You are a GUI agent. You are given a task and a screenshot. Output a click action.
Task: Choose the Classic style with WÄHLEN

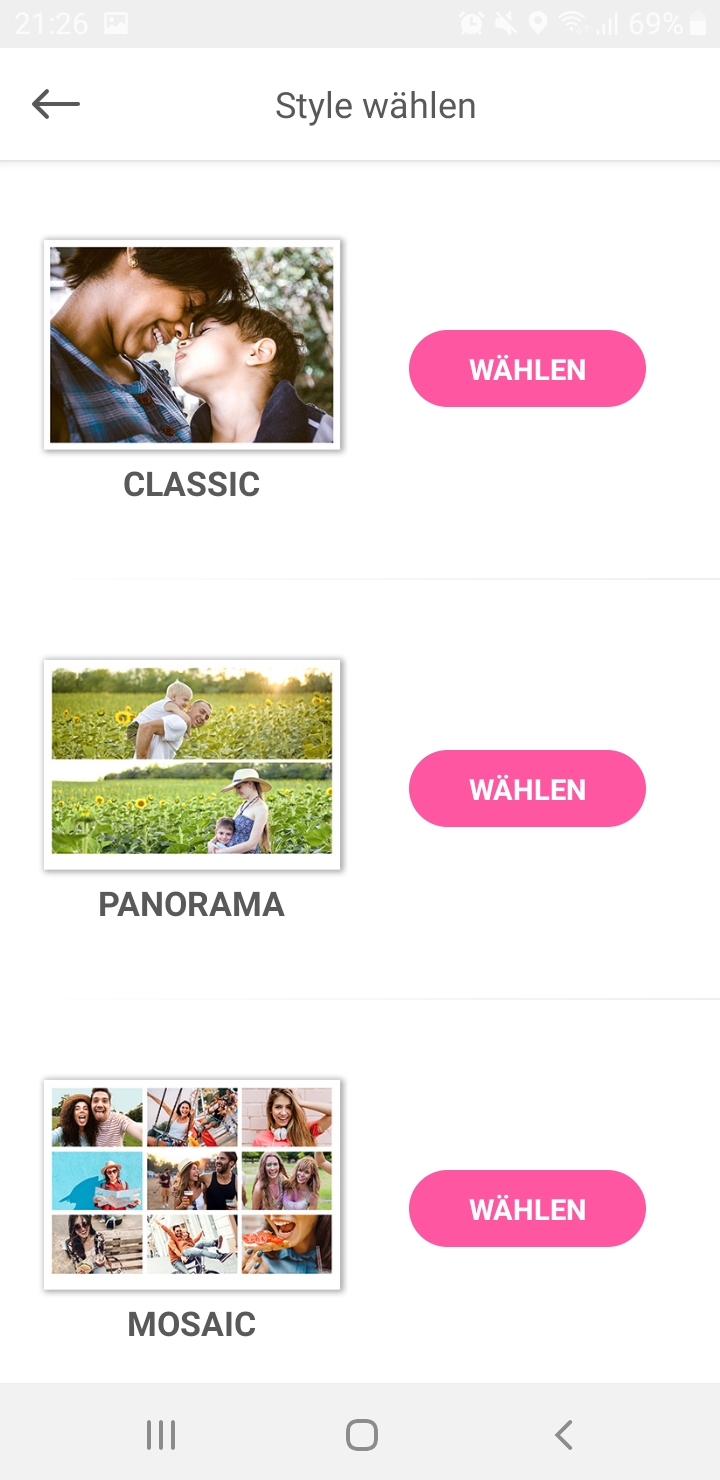tap(527, 369)
